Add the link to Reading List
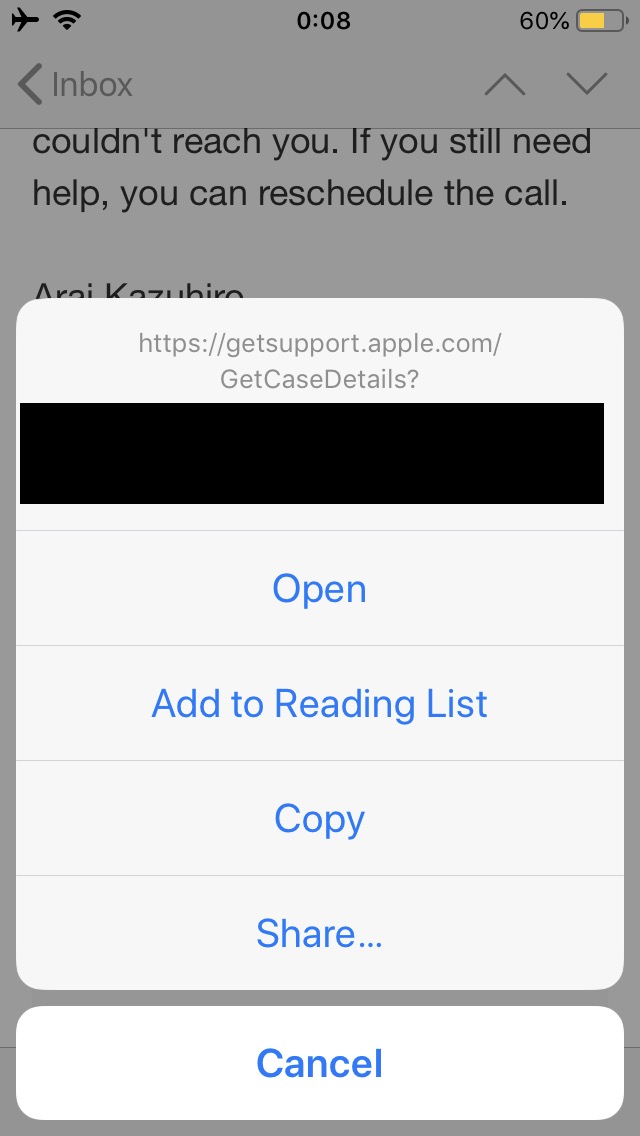The width and height of the screenshot is (640, 1136). (320, 703)
